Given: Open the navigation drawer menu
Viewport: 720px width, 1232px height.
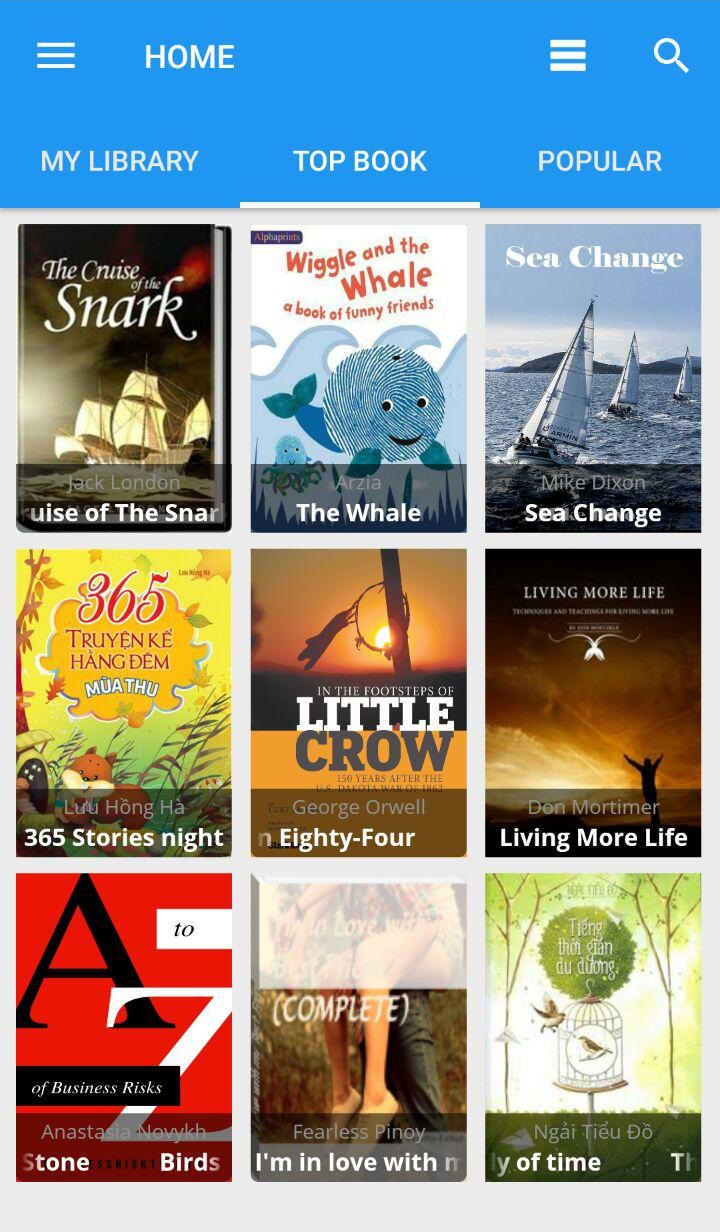Looking at the screenshot, I should pos(56,56).
